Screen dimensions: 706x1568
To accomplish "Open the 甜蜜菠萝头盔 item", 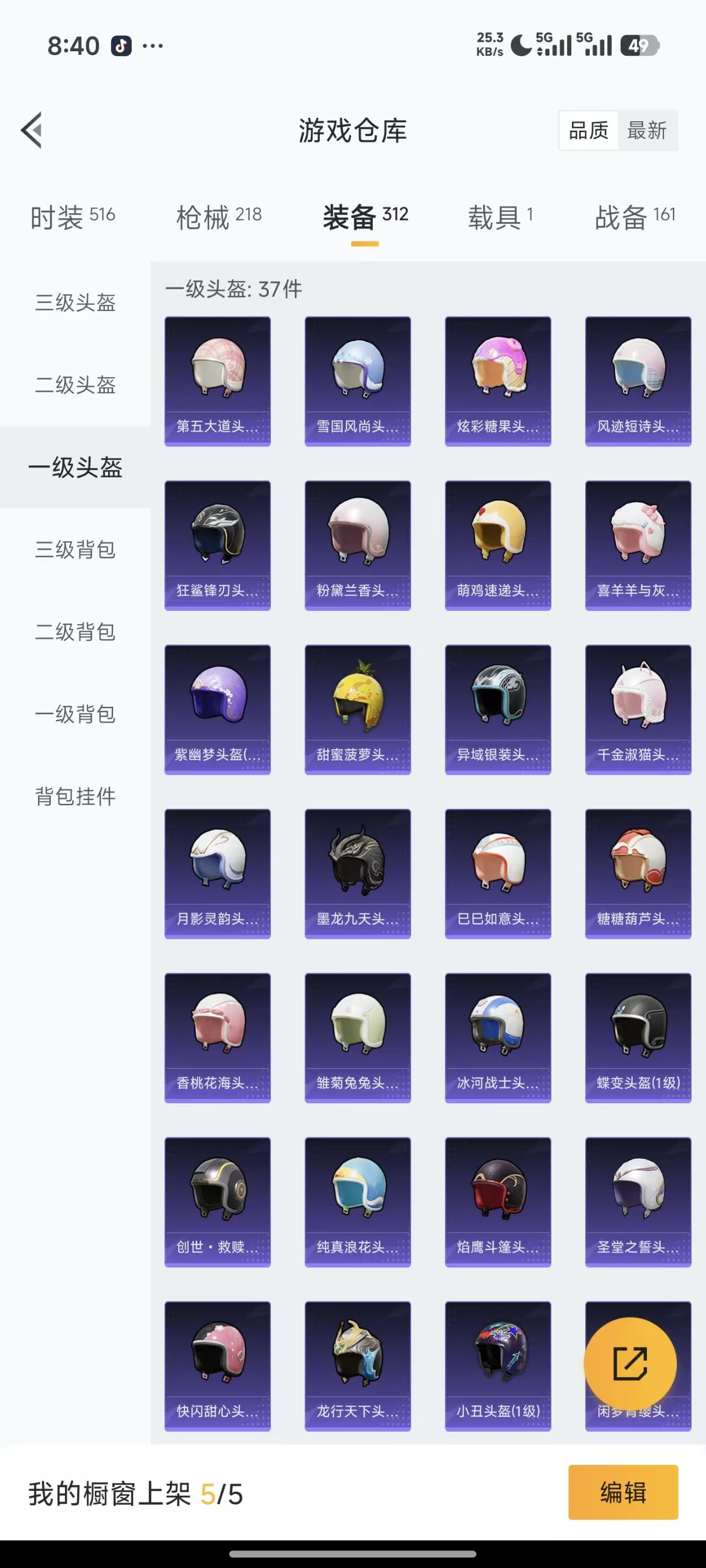I will (357, 710).
